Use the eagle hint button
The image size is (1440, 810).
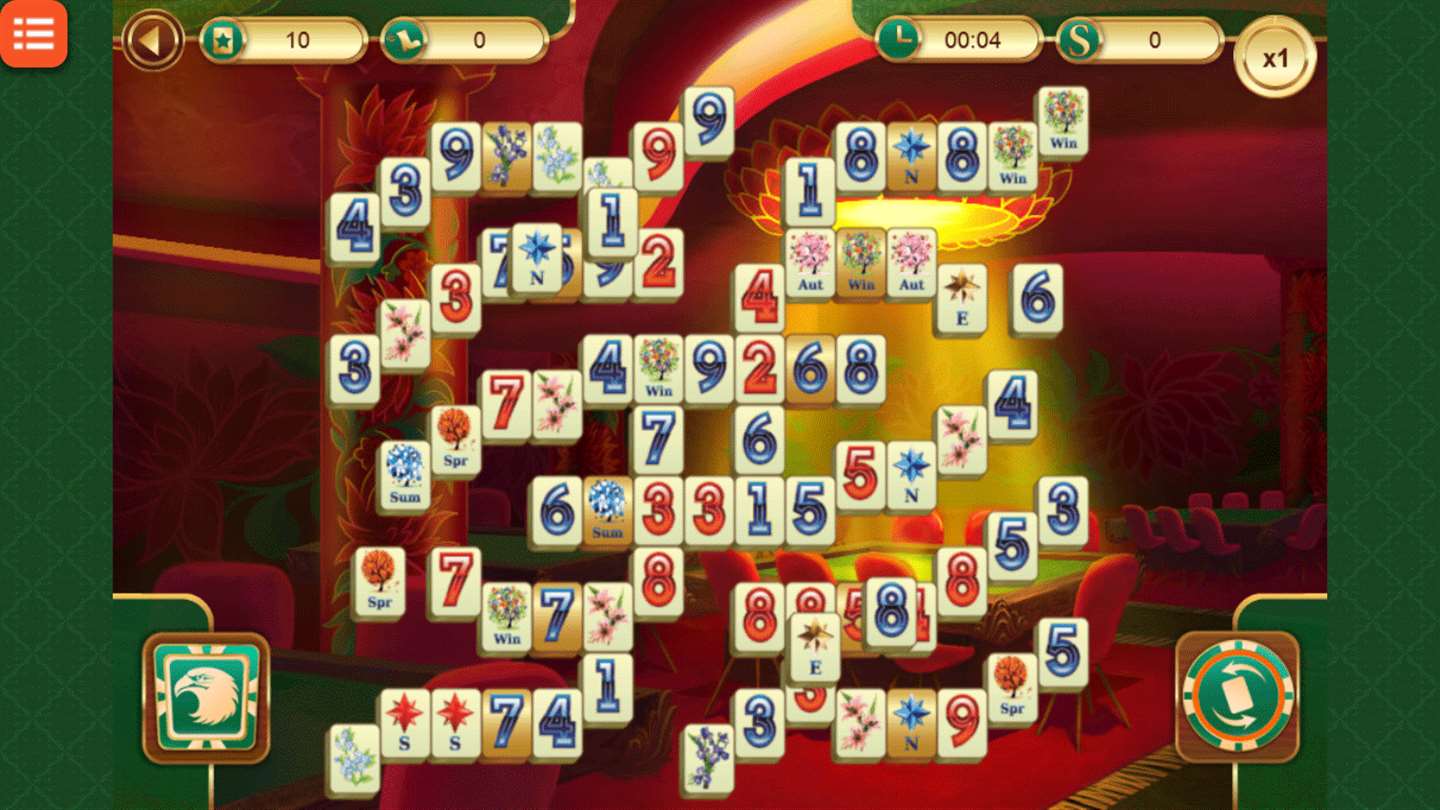206,696
